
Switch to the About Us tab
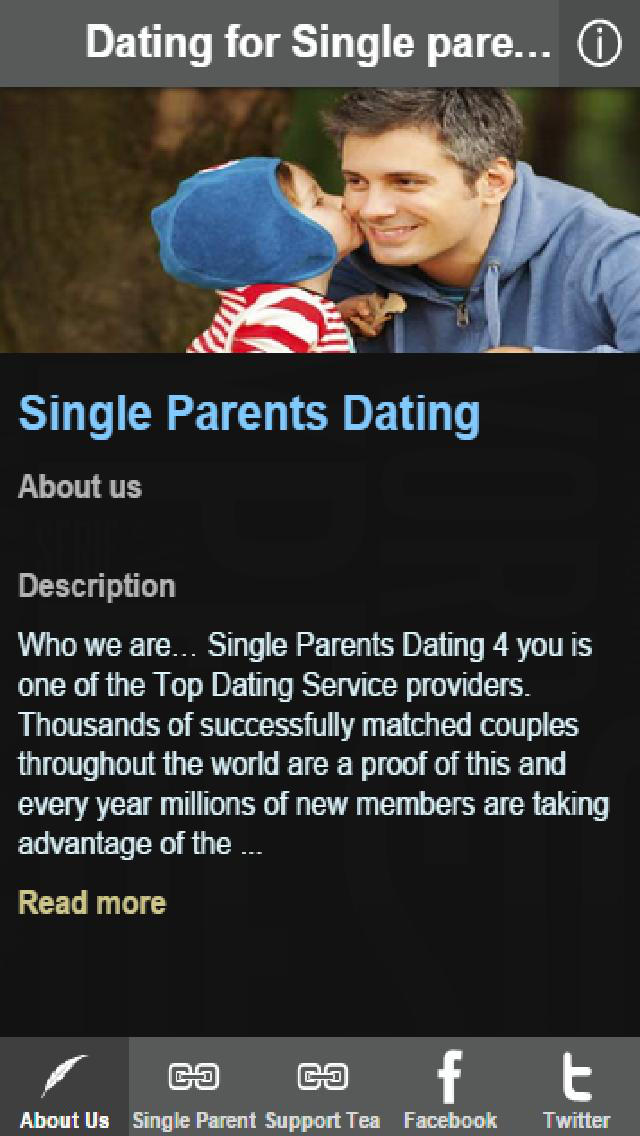point(64,1088)
